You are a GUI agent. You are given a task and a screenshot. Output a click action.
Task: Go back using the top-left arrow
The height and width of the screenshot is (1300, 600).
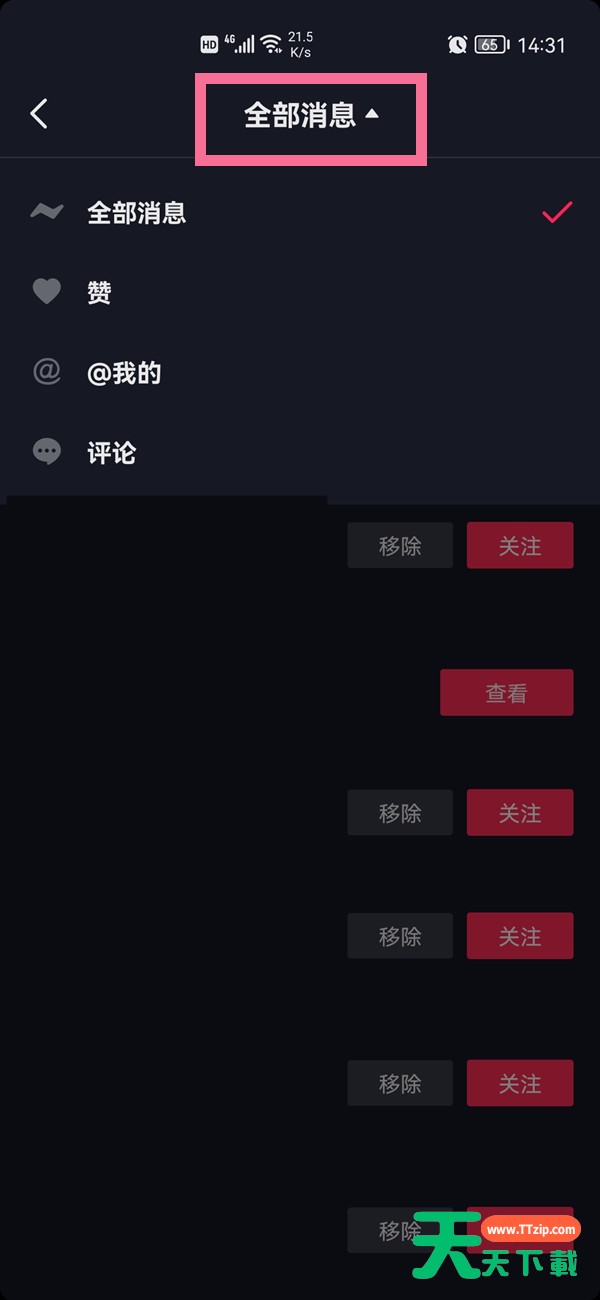[39, 114]
